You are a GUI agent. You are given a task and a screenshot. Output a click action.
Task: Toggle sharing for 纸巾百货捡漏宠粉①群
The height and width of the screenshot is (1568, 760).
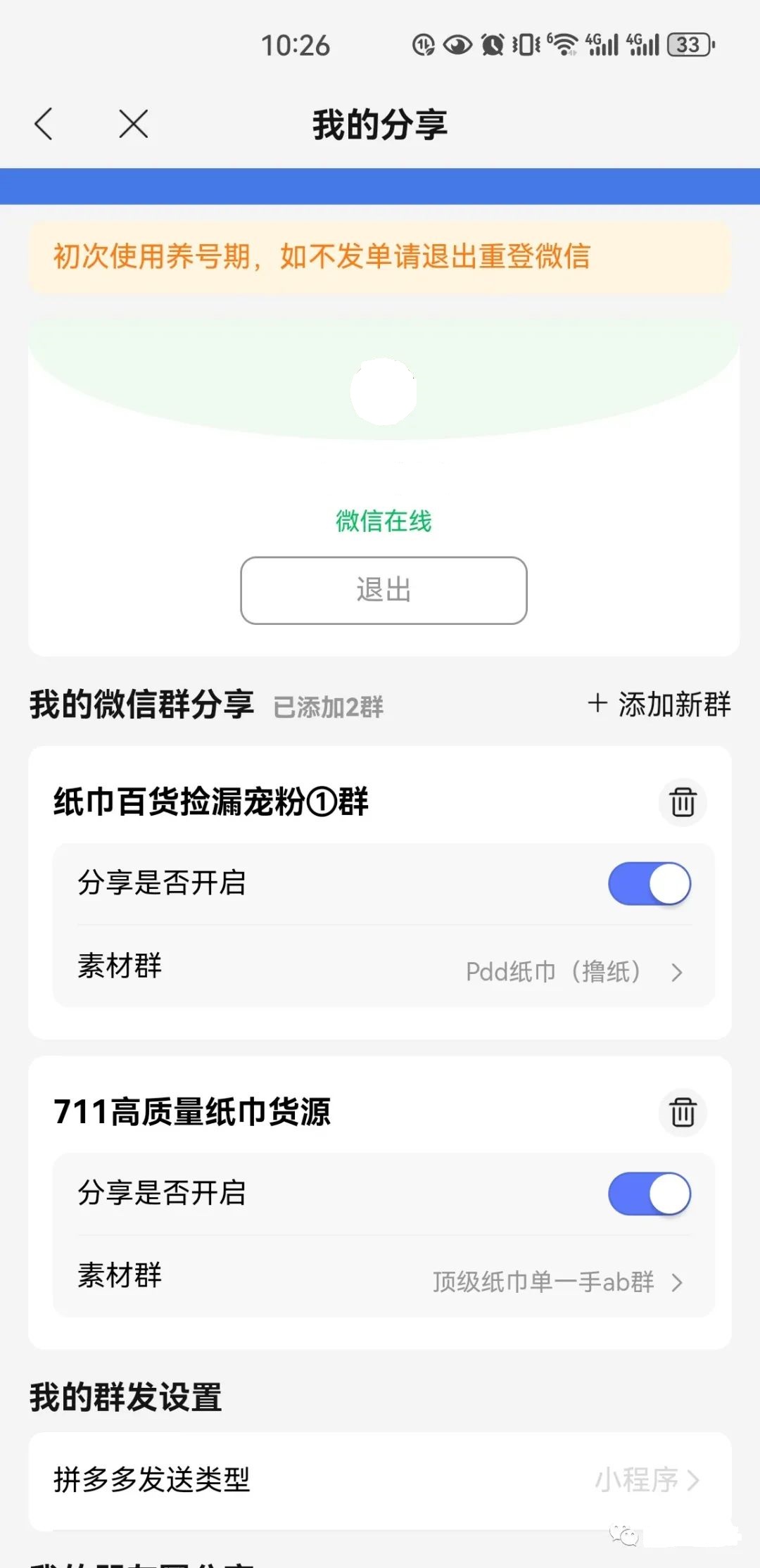(x=650, y=884)
